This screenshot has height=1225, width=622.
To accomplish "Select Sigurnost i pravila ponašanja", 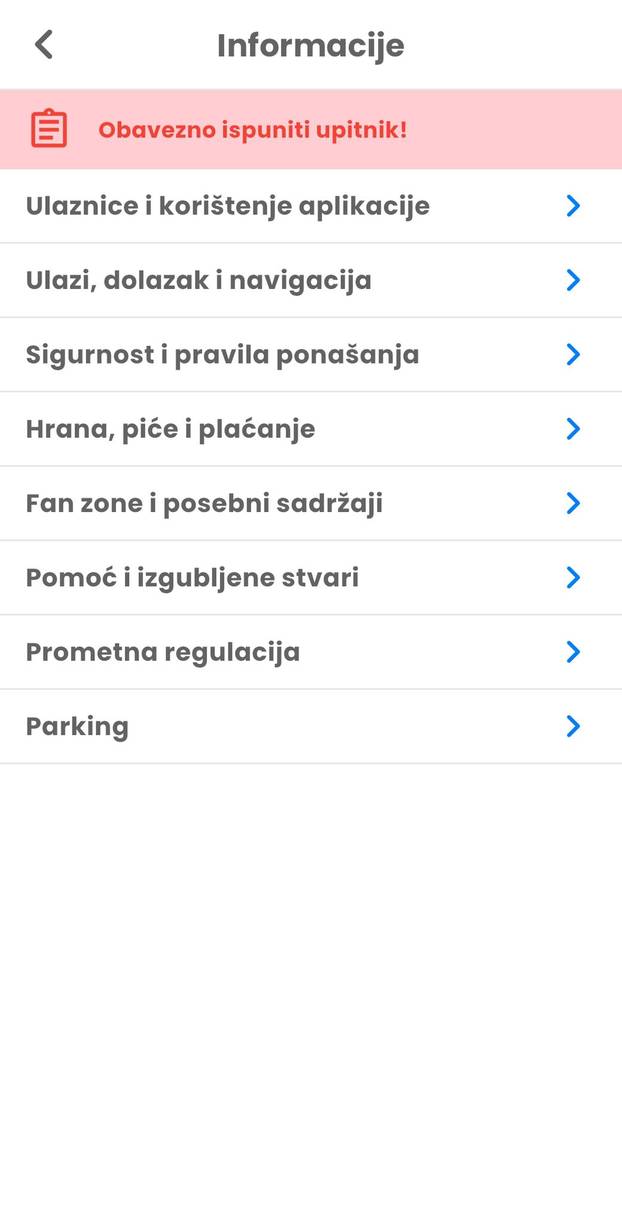I will [311, 355].
